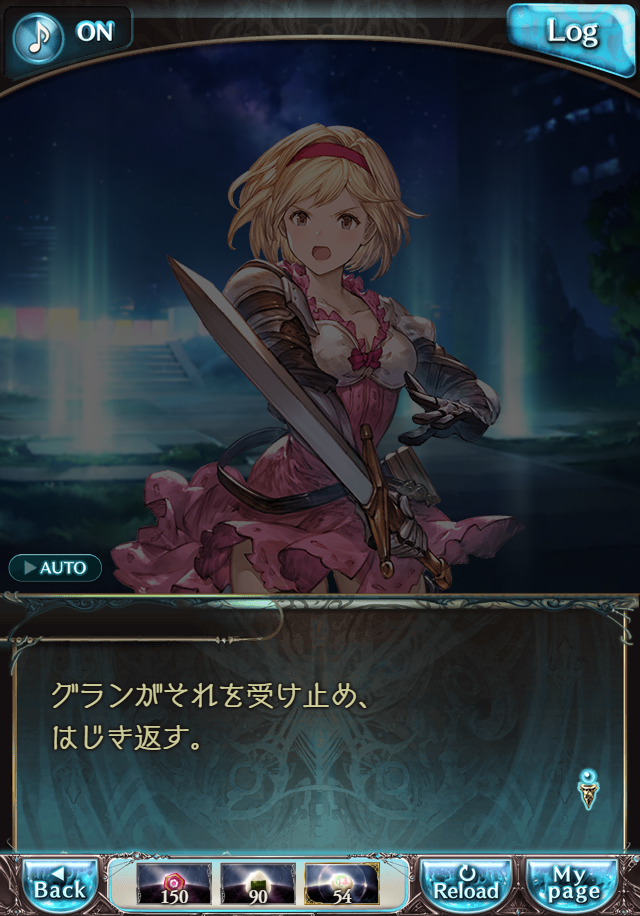The image size is (640, 916).
Task: Select the item showing 150
Action: tap(174, 884)
